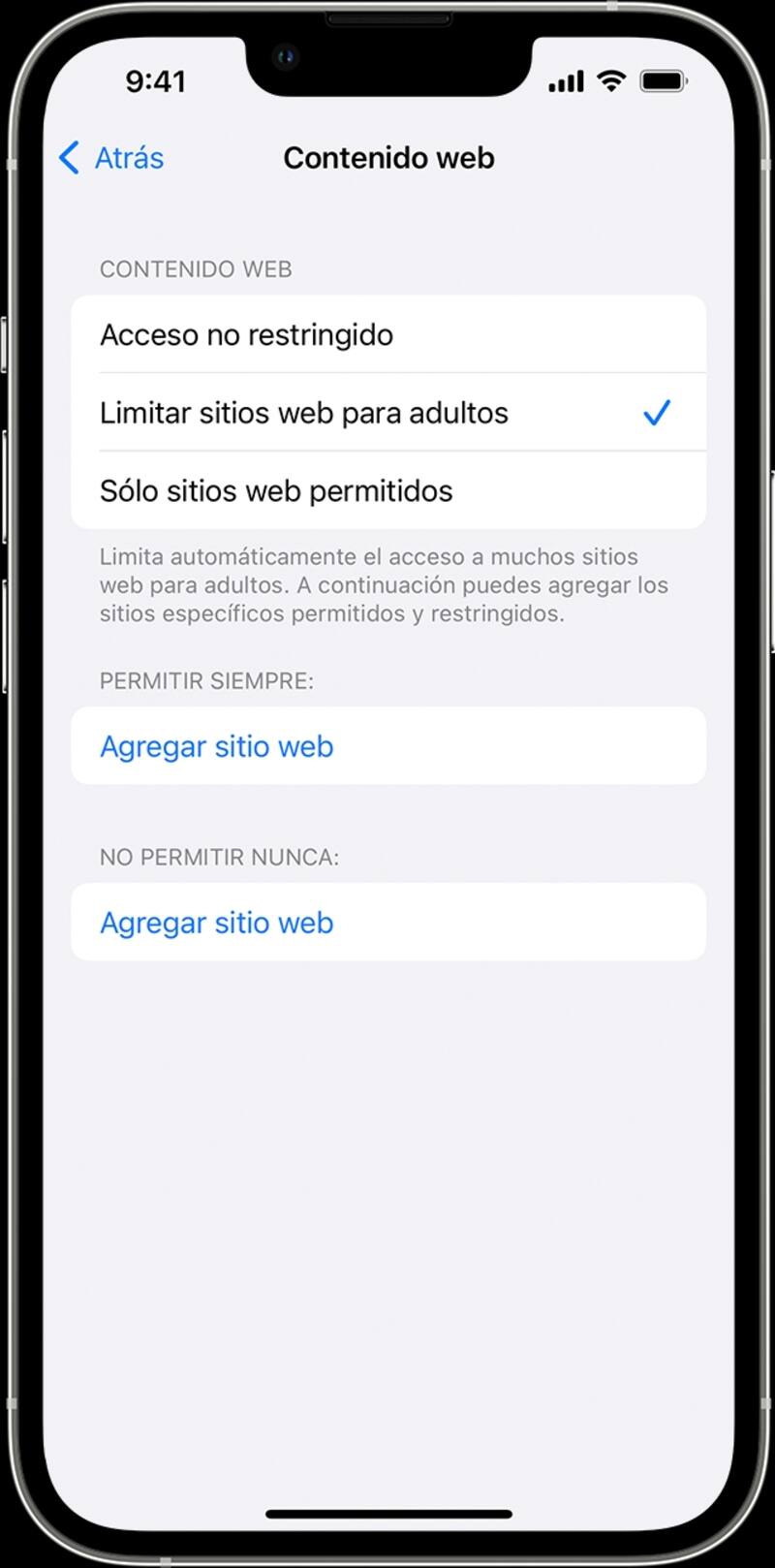This screenshot has width=775, height=1568.
Task: Tap Agregar sitio web under Permitir siempre
Action: click(217, 747)
